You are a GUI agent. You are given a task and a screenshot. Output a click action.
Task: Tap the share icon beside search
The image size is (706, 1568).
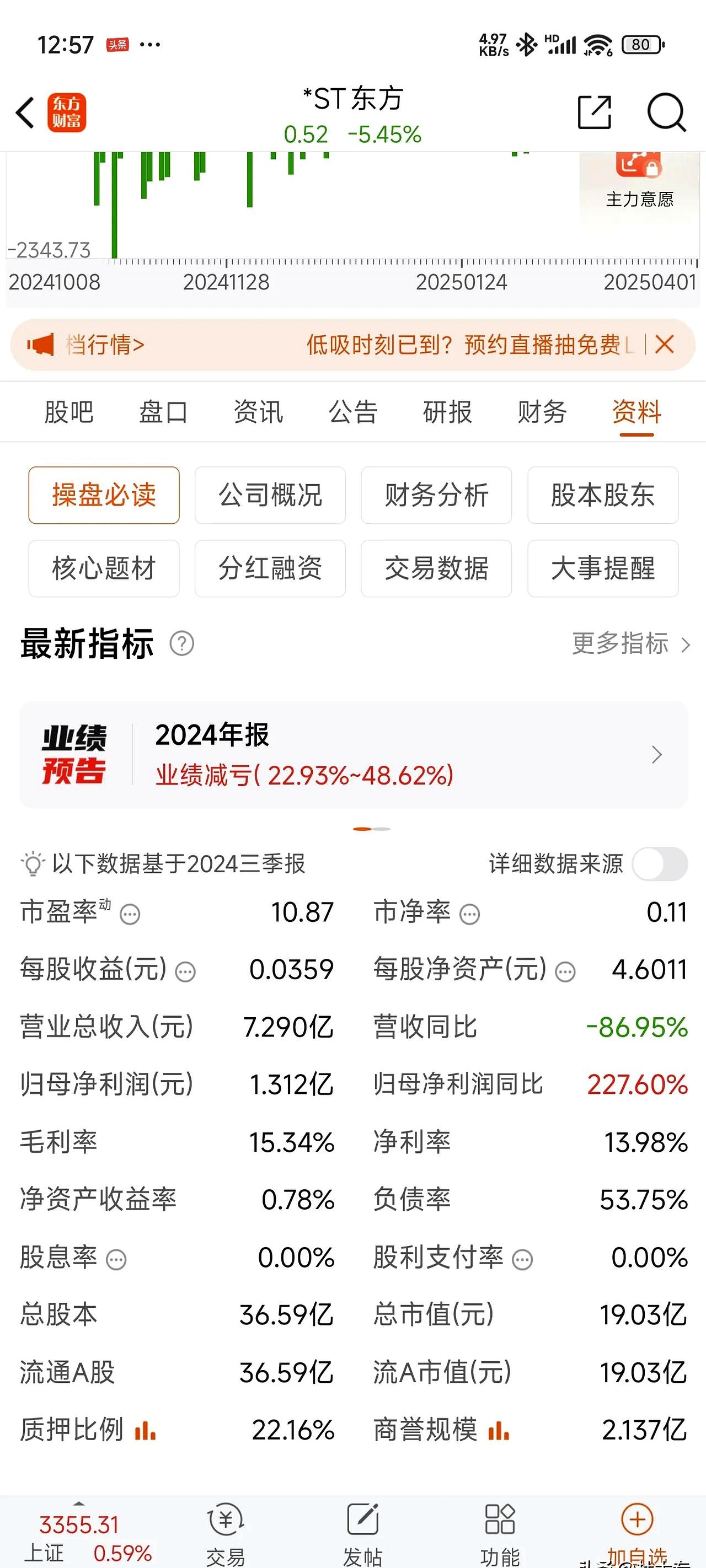coord(593,113)
